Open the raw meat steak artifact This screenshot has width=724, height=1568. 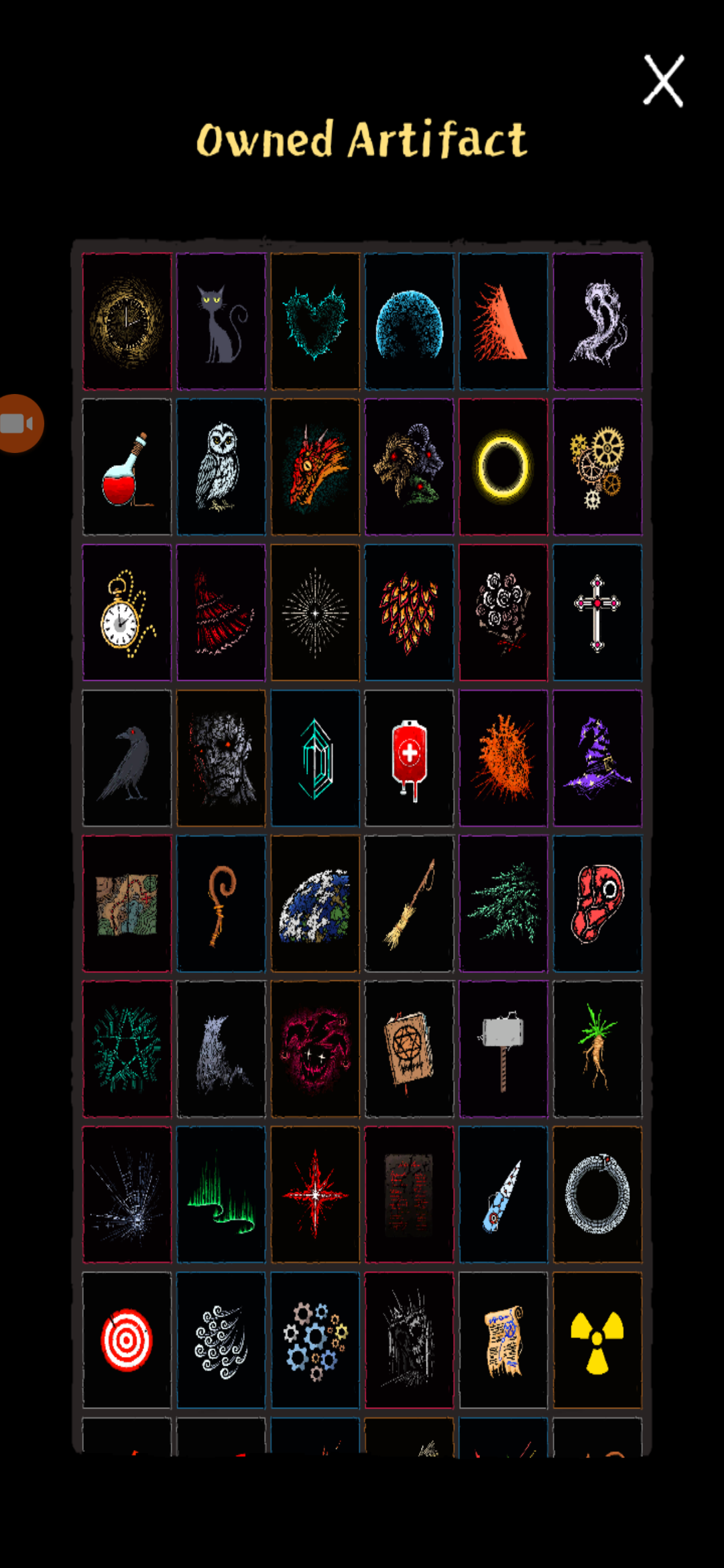pos(597,904)
